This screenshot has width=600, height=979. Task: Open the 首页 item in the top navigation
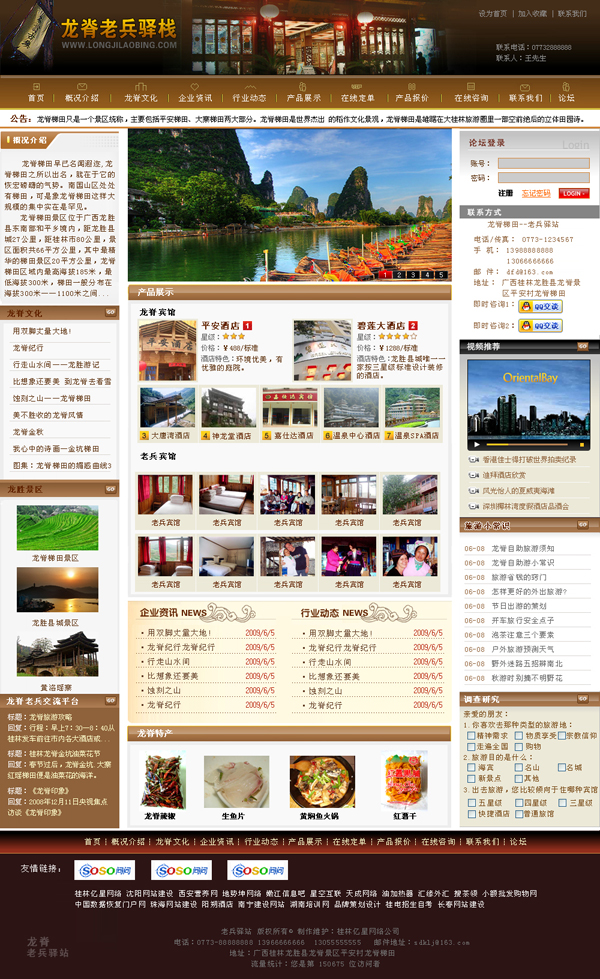[36, 98]
